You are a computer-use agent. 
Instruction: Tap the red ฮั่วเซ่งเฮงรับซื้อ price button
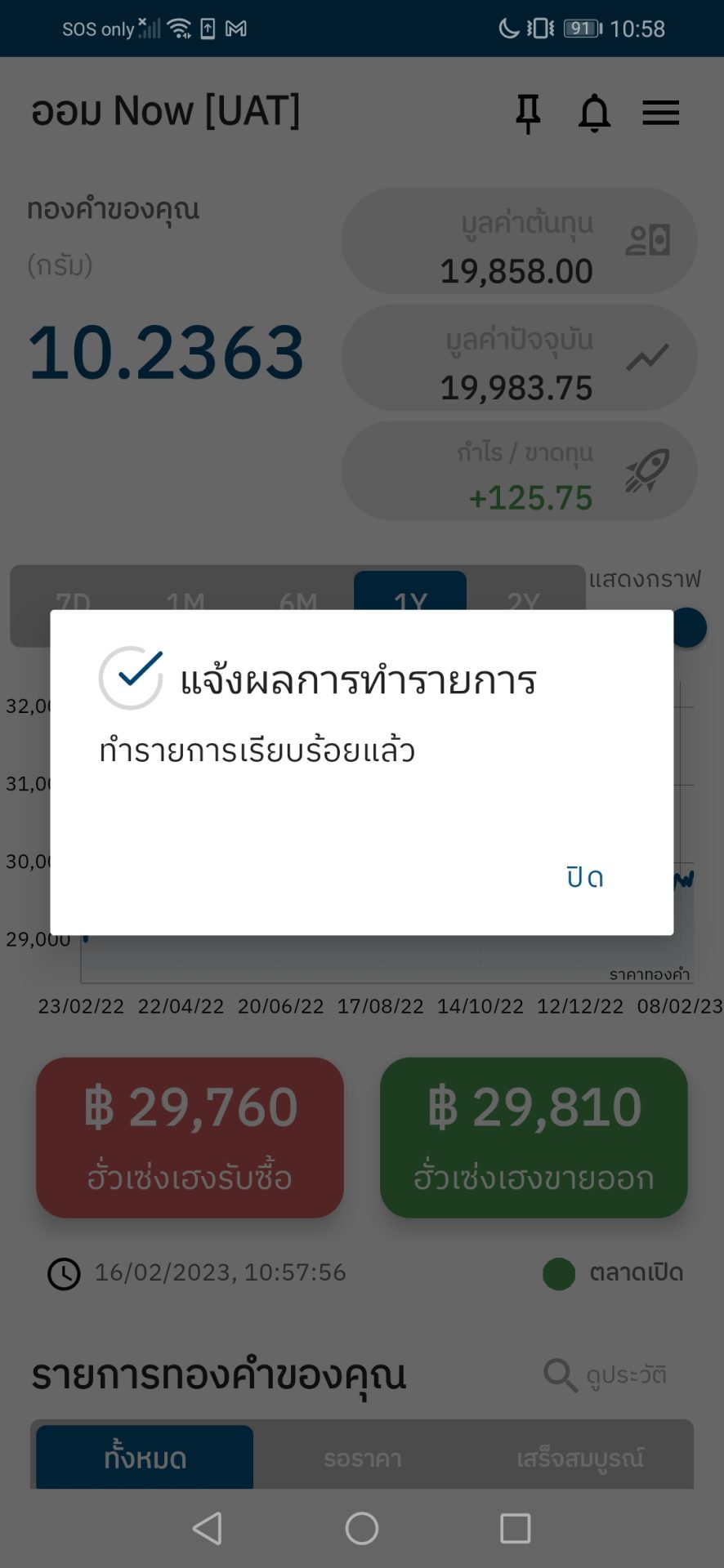tap(190, 1137)
